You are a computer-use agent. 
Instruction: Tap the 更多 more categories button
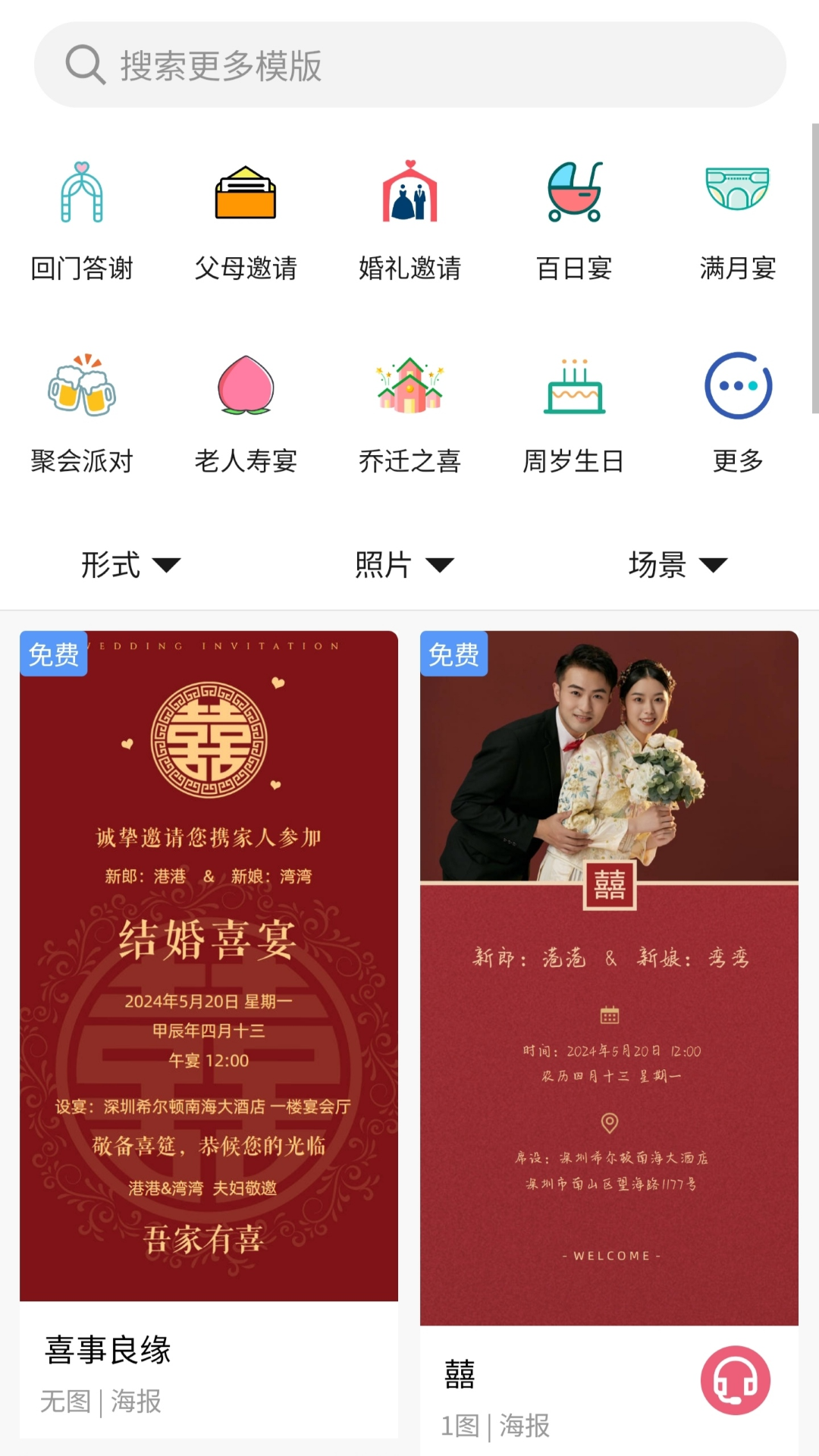coord(736,387)
